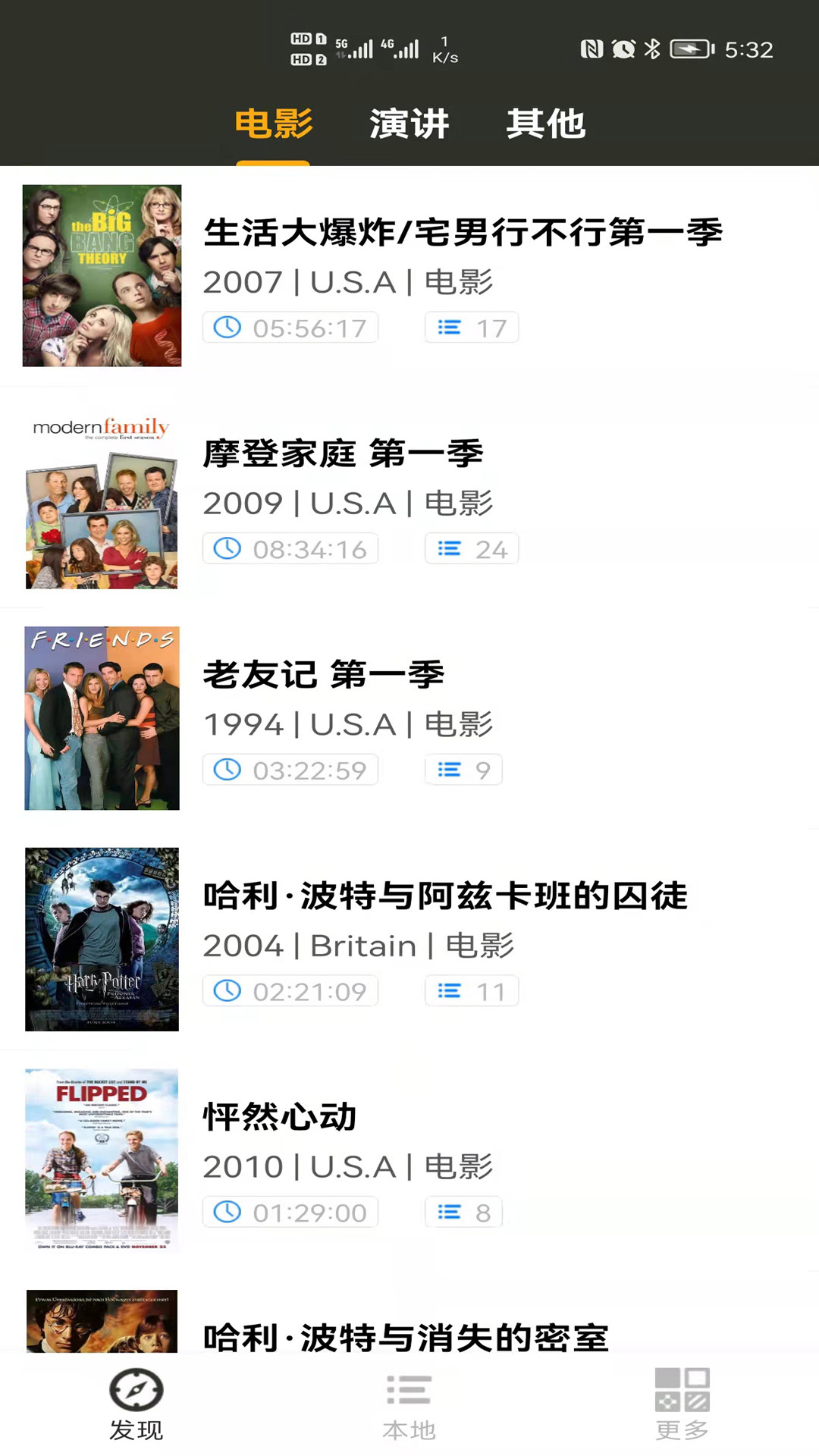Go to the 本地 bottom tab
This screenshot has width=819, height=1456.
tap(409, 1404)
